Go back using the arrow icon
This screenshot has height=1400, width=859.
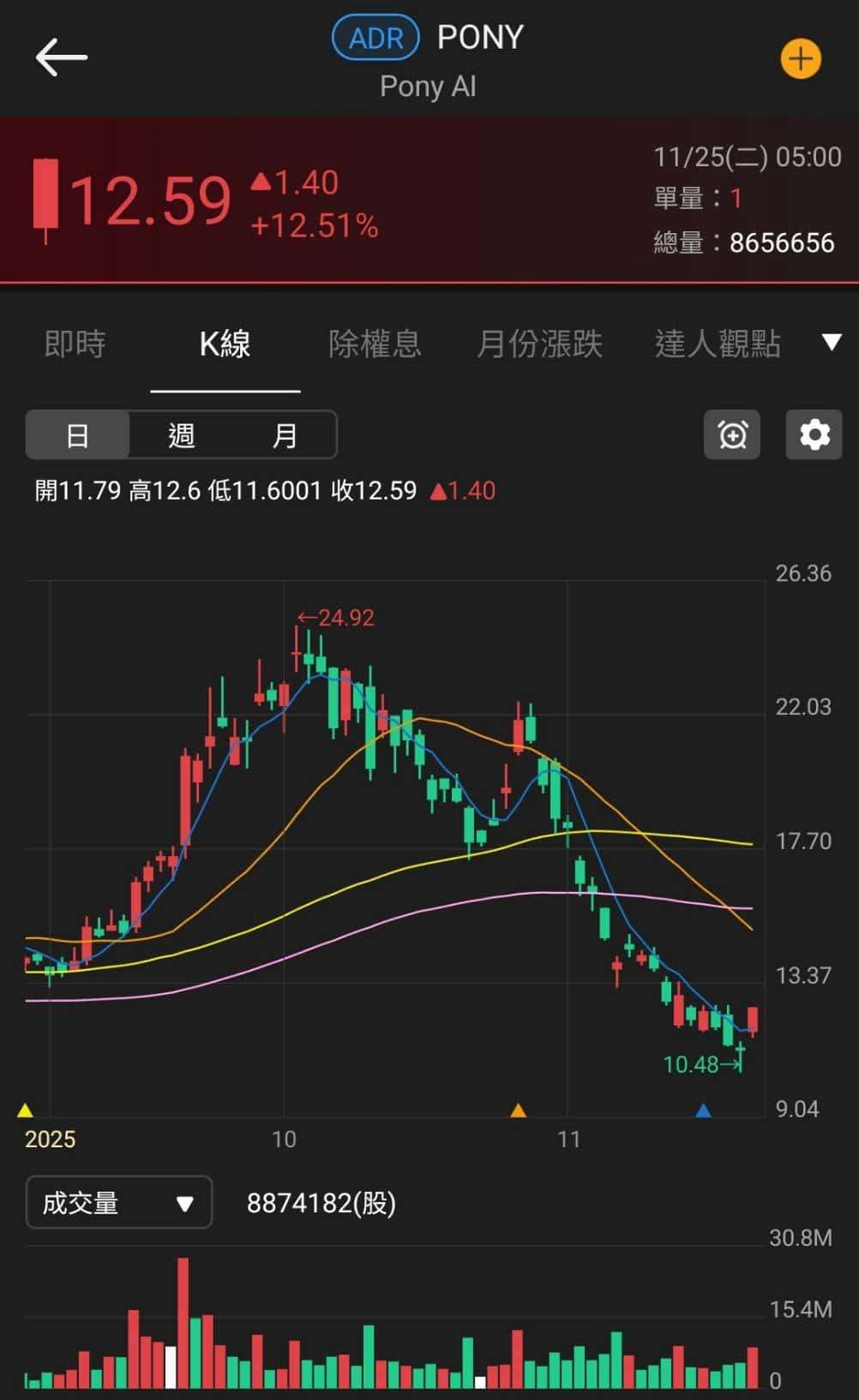[x=61, y=57]
